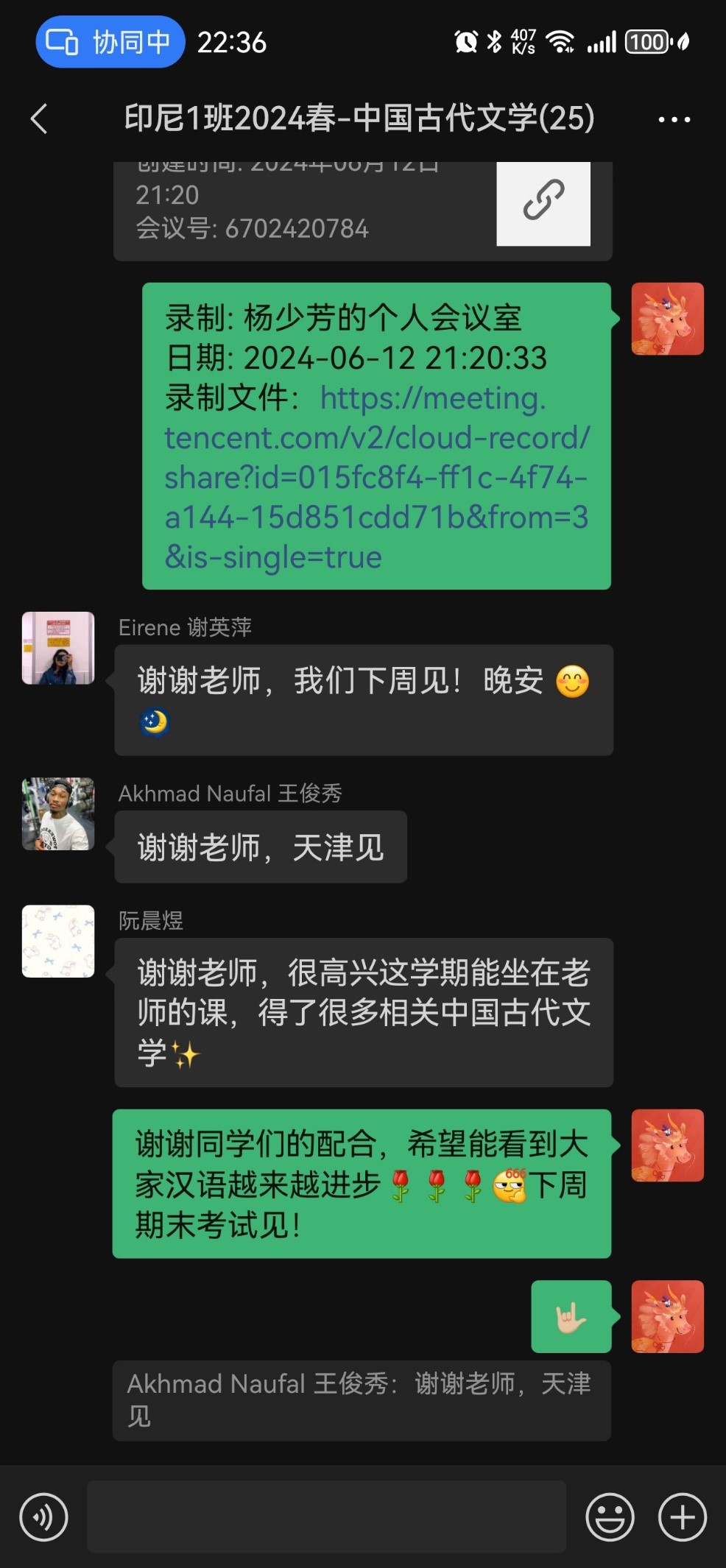Open the emoji picker
The width and height of the screenshot is (726, 1568).
click(x=610, y=1517)
